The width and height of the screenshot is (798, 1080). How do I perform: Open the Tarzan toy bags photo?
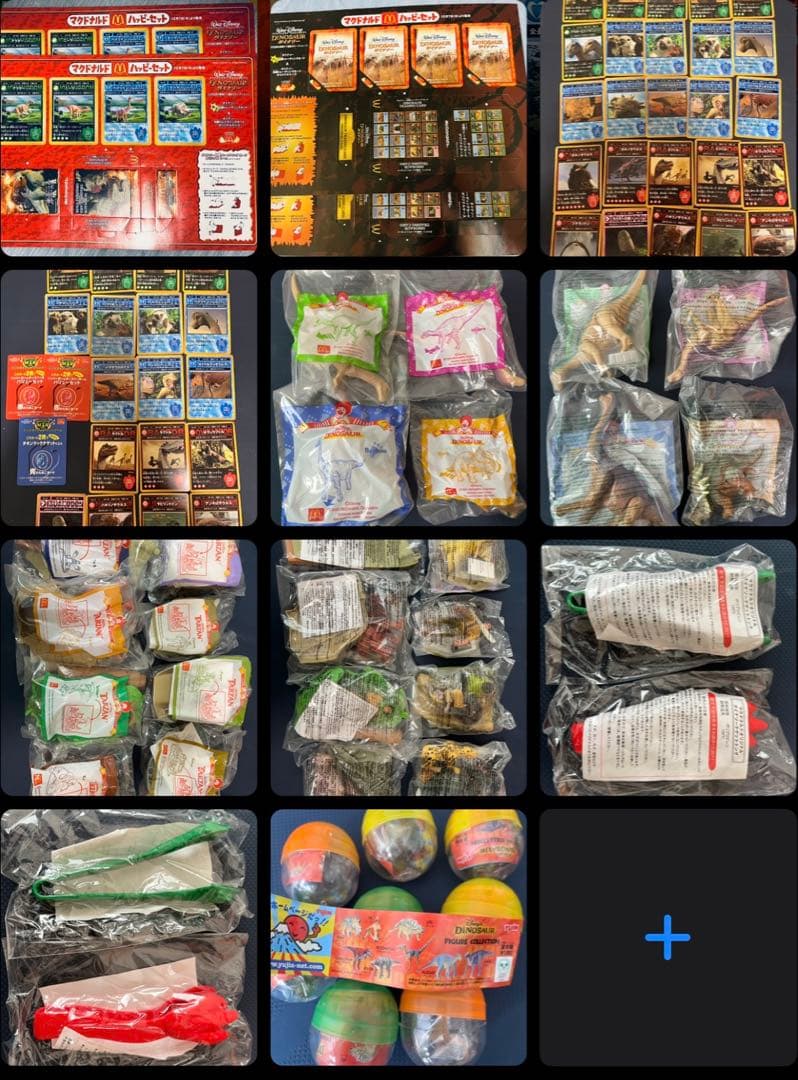pyautogui.click(x=128, y=668)
